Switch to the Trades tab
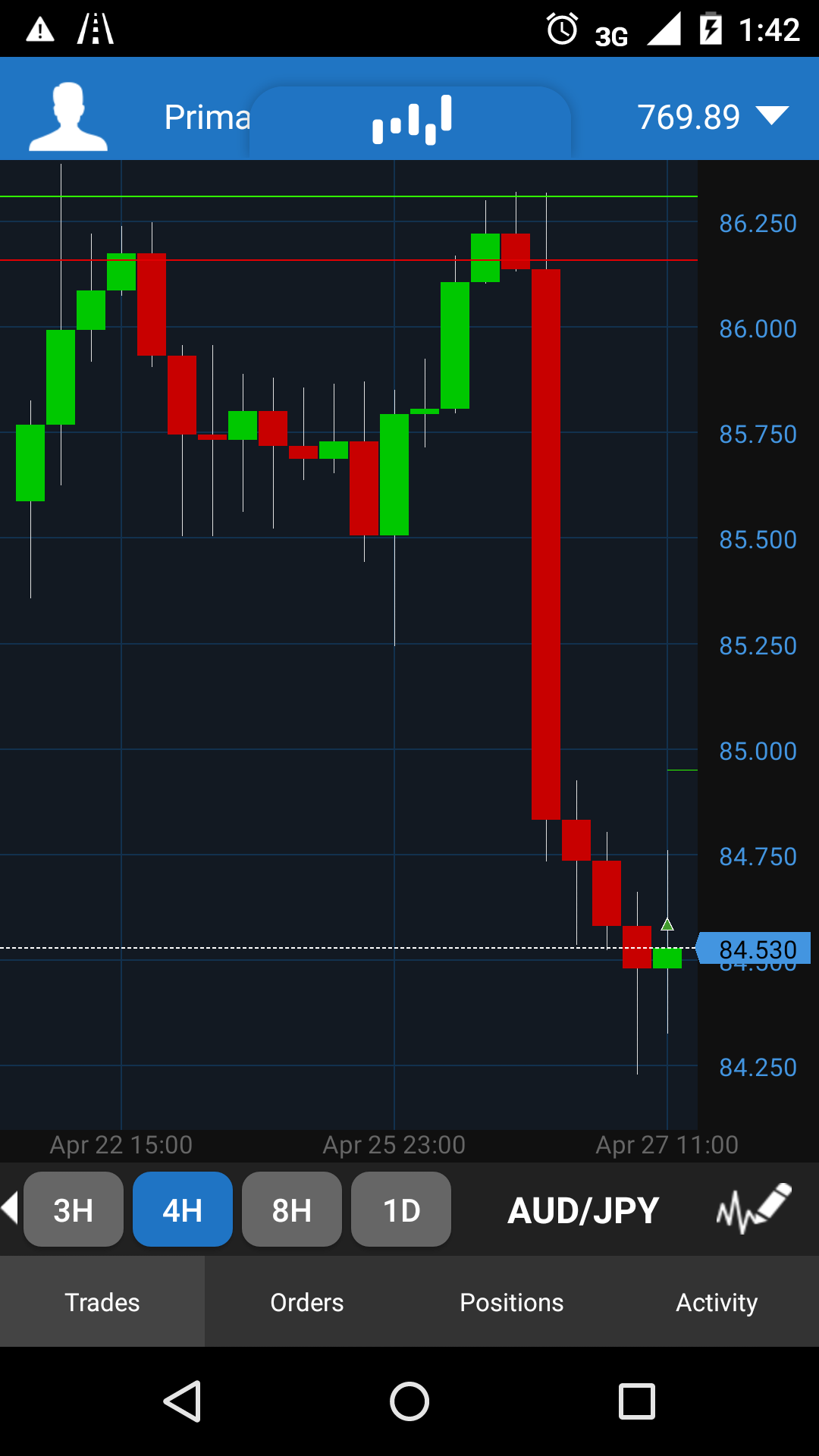The height and width of the screenshot is (1456, 819). (102, 1302)
